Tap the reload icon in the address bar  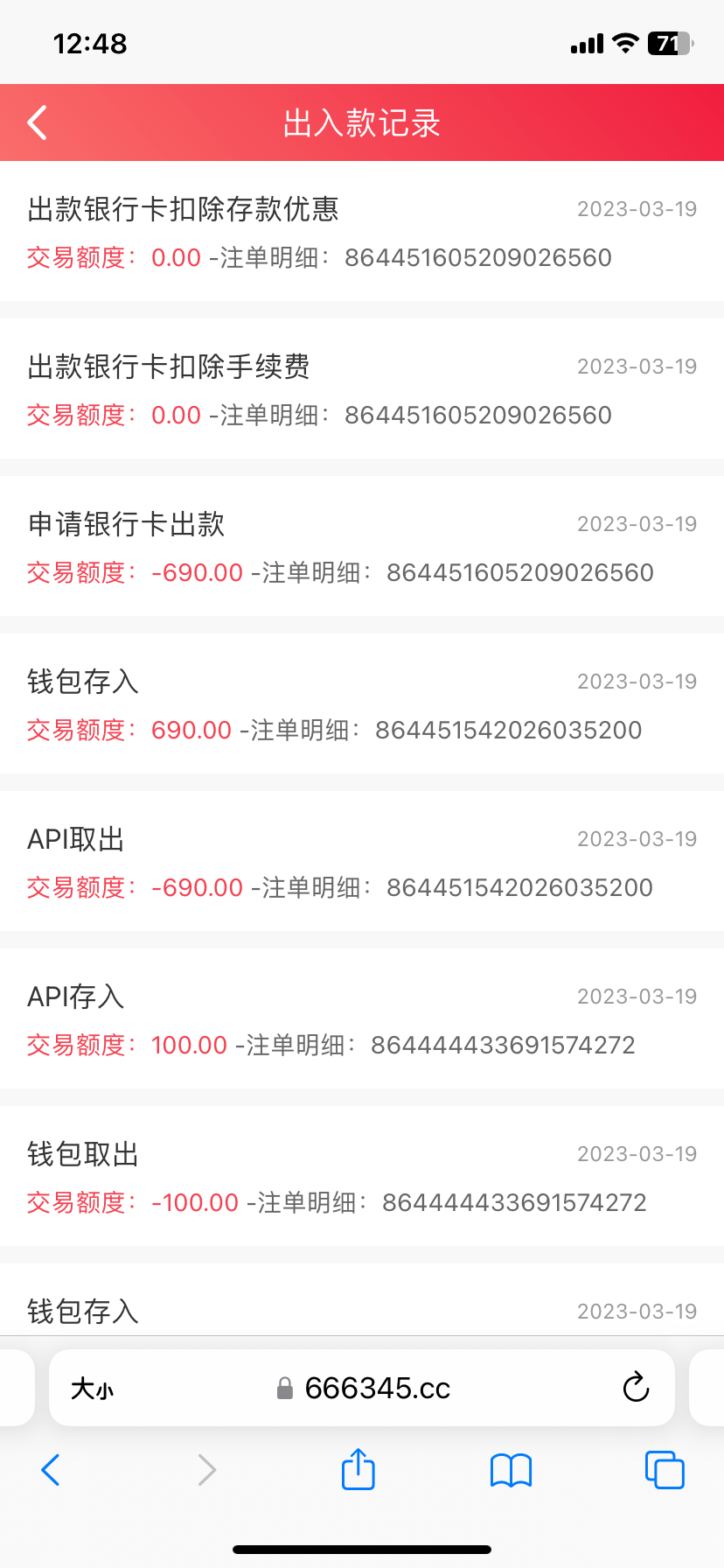point(636,1388)
